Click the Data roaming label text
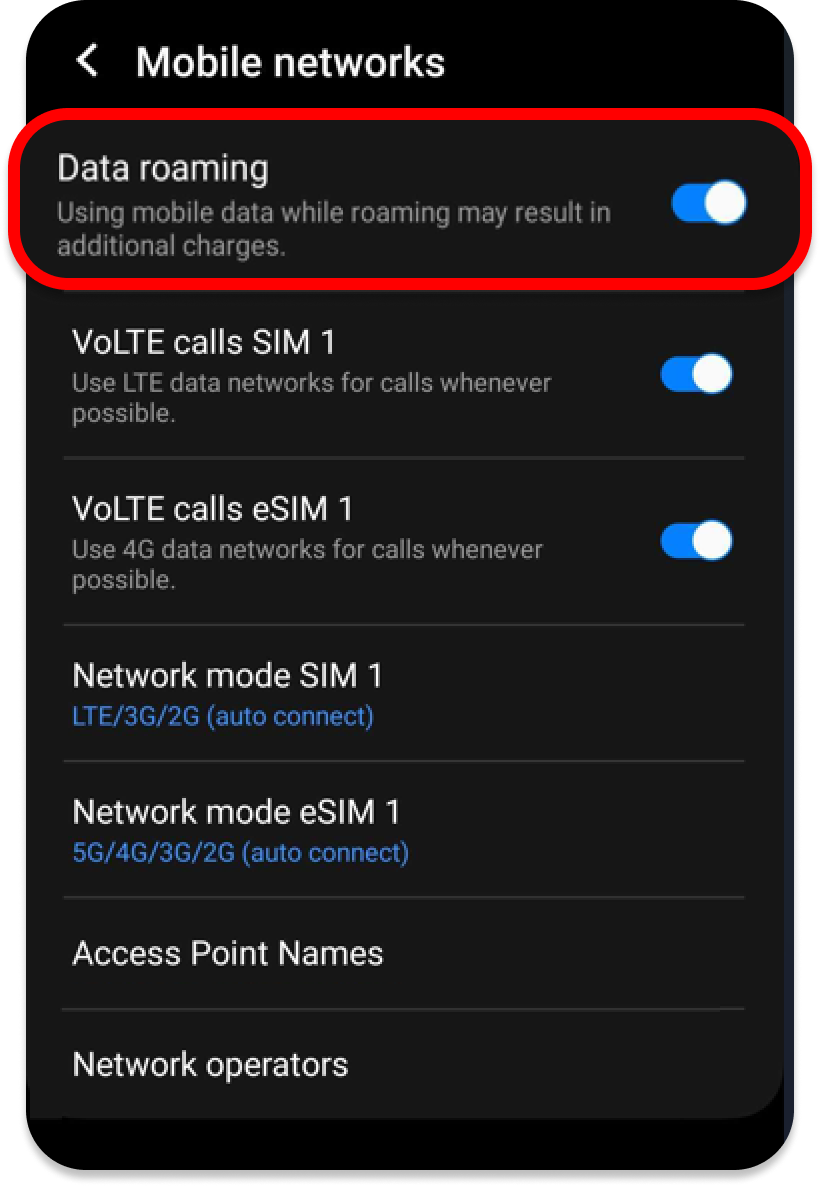This screenshot has height=1186, width=820. pyautogui.click(x=163, y=168)
